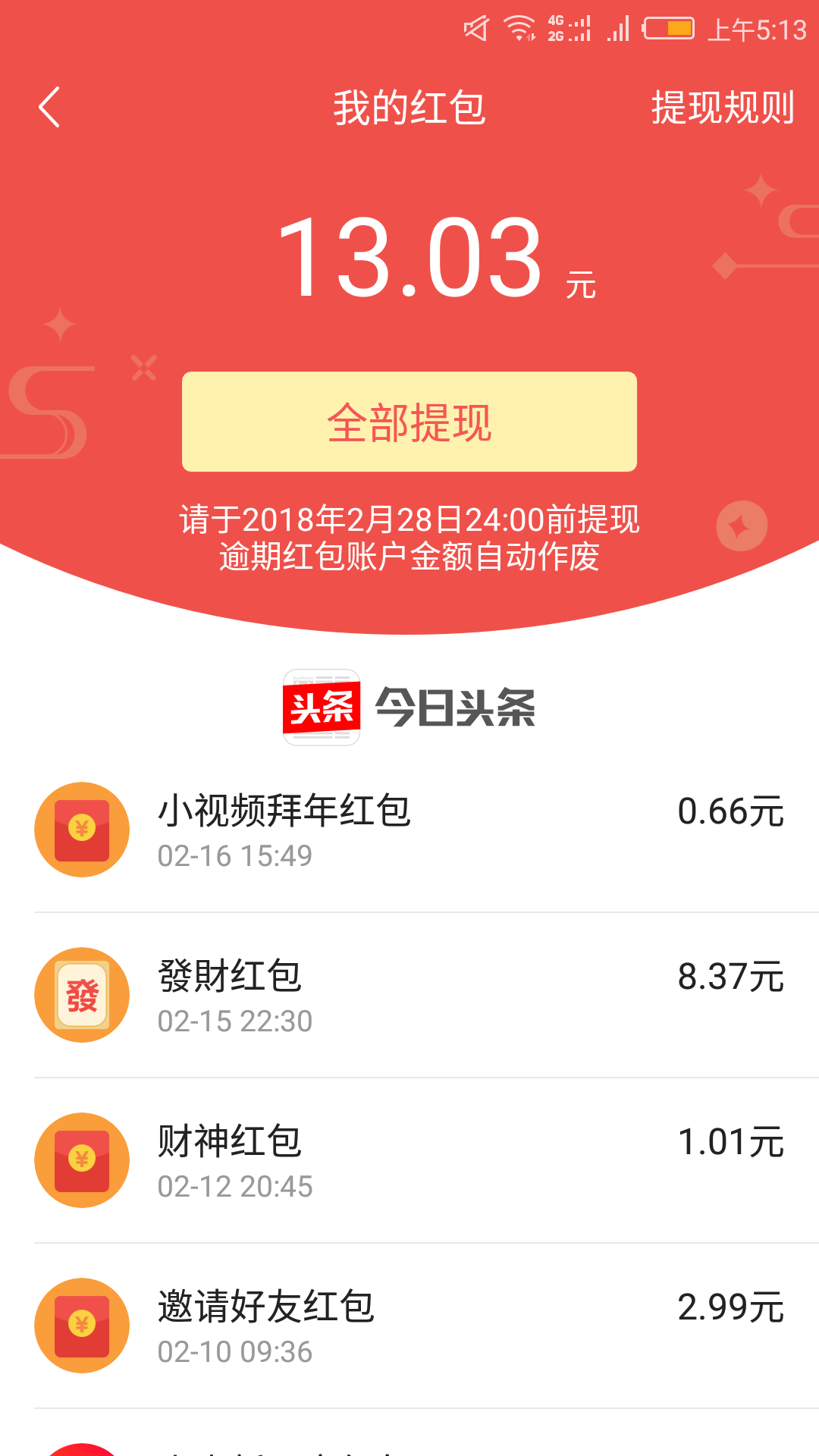819x1456 pixels.
Task: Open the 發财红包 record
Action: click(409, 995)
